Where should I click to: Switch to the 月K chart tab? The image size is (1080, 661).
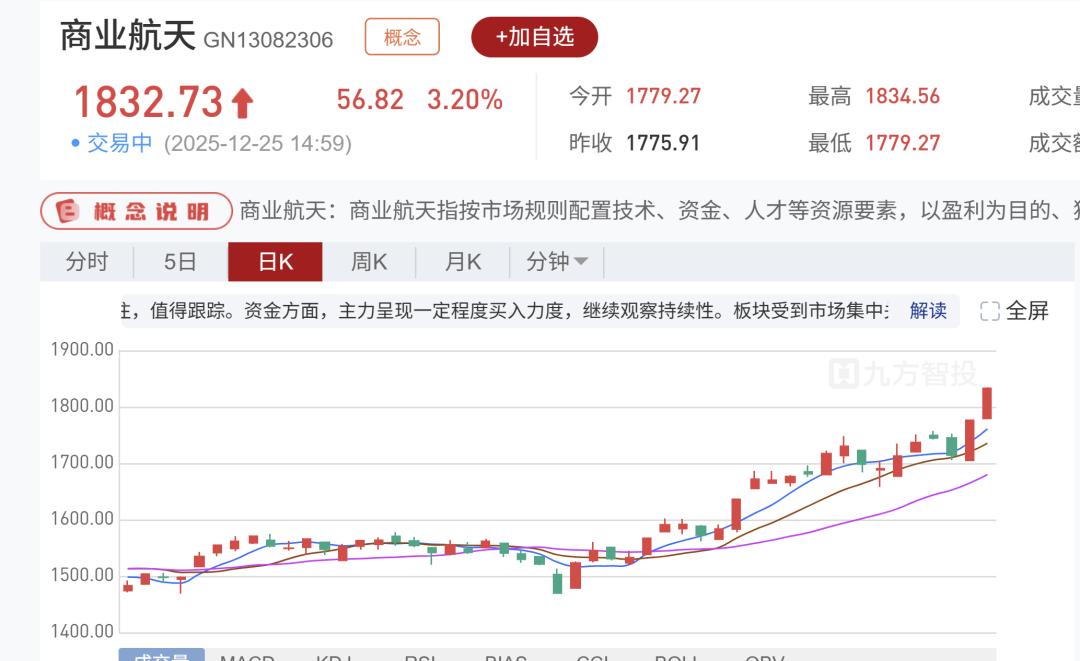point(462,262)
